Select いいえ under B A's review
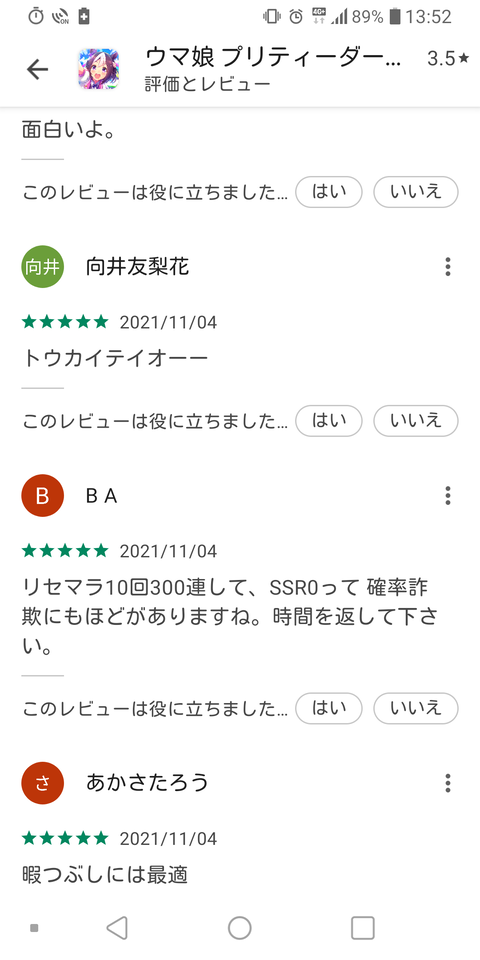Screen dimensions: 480x960 tap(416, 708)
